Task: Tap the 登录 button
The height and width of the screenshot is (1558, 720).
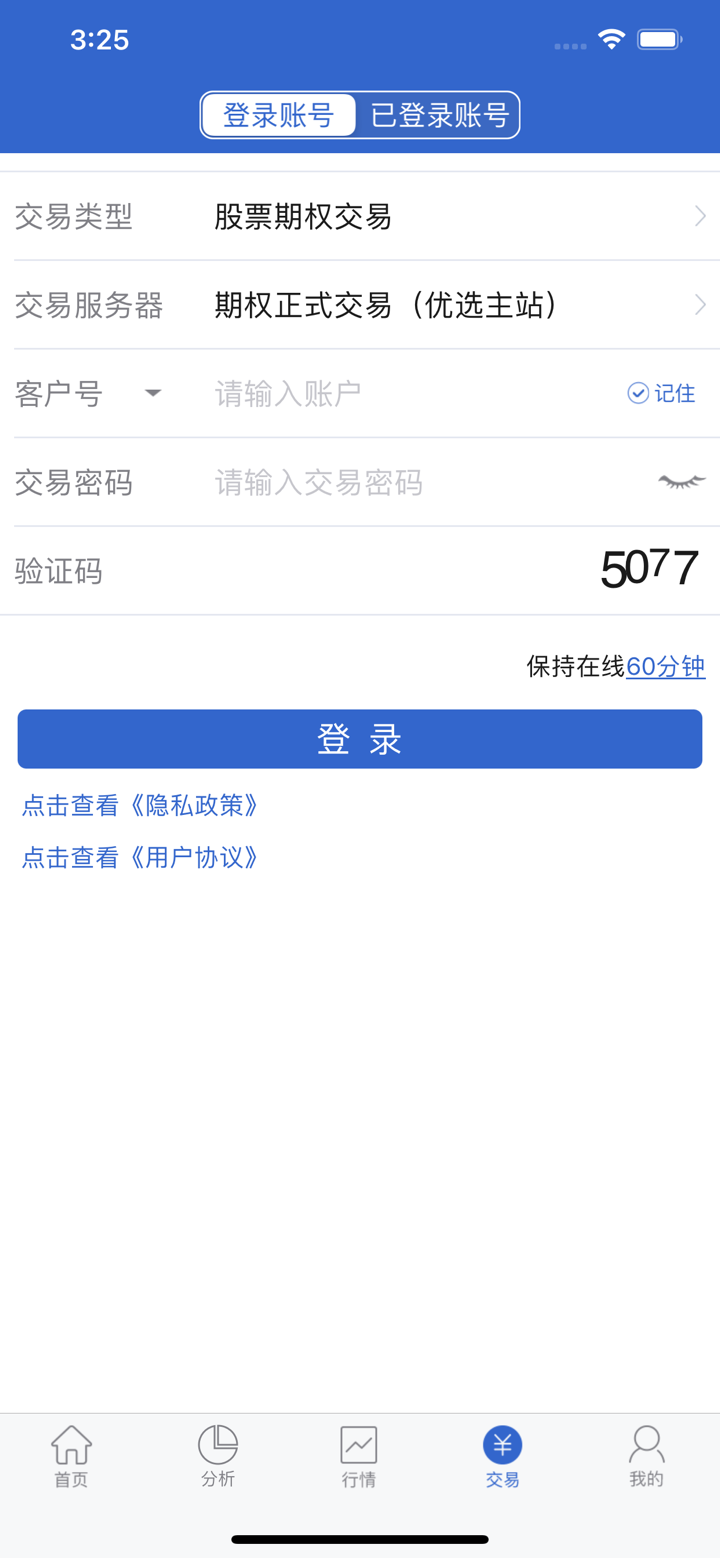Action: tap(360, 739)
